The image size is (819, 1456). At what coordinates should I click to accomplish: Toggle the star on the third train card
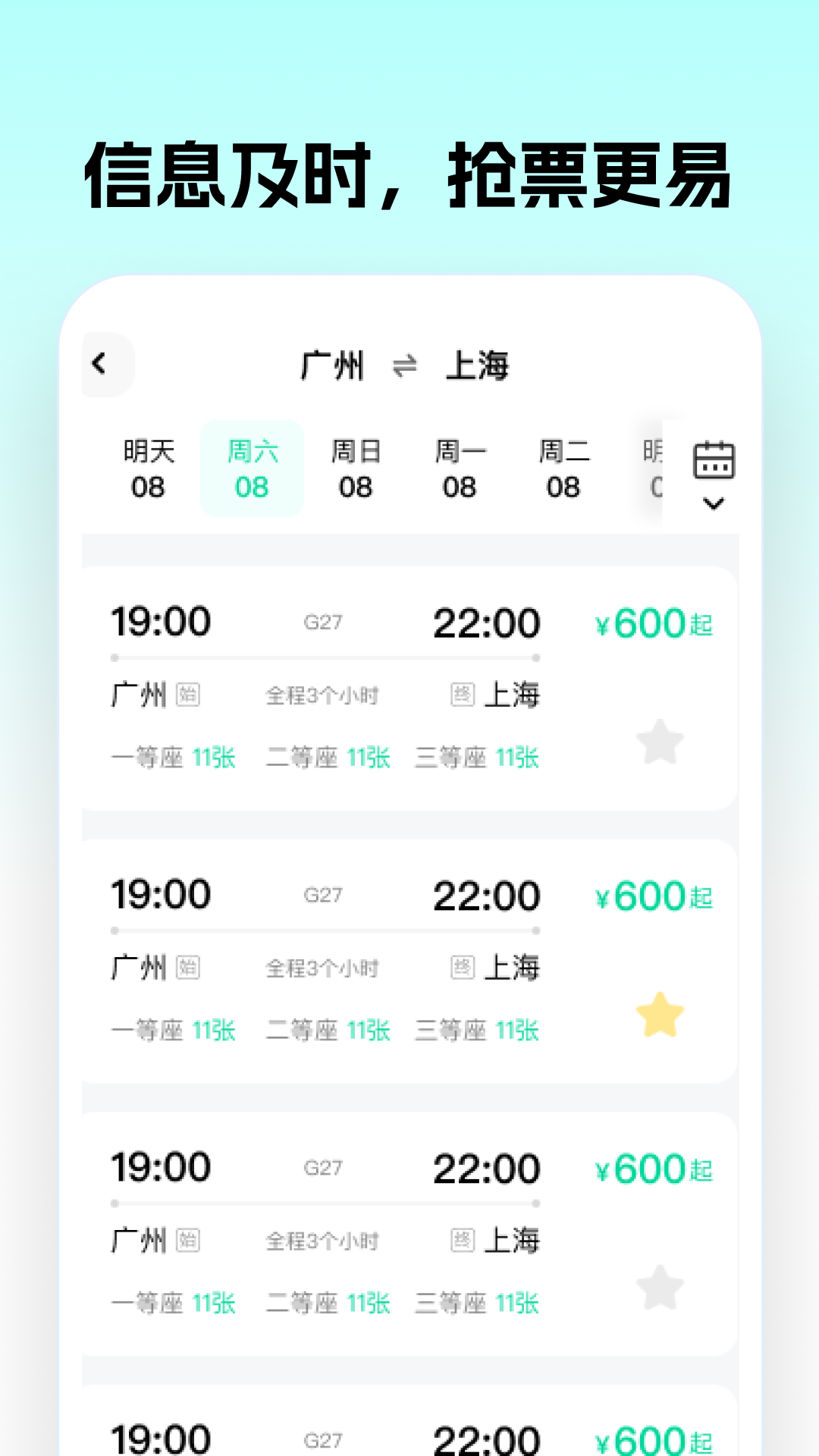[x=659, y=1285]
